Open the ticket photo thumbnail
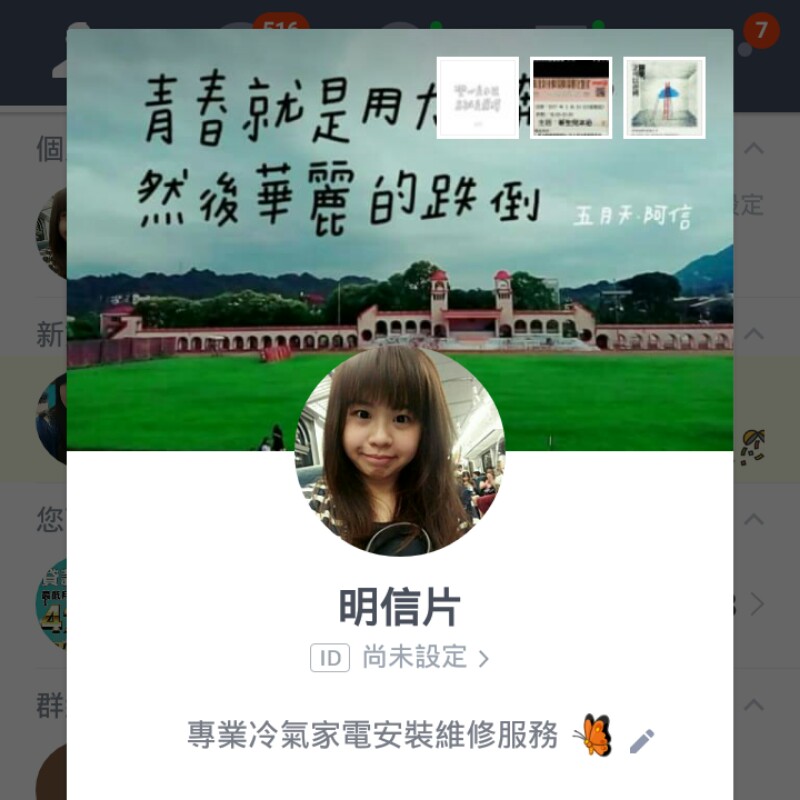The width and height of the screenshot is (800, 800). pyautogui.click(x=571, y=97)
